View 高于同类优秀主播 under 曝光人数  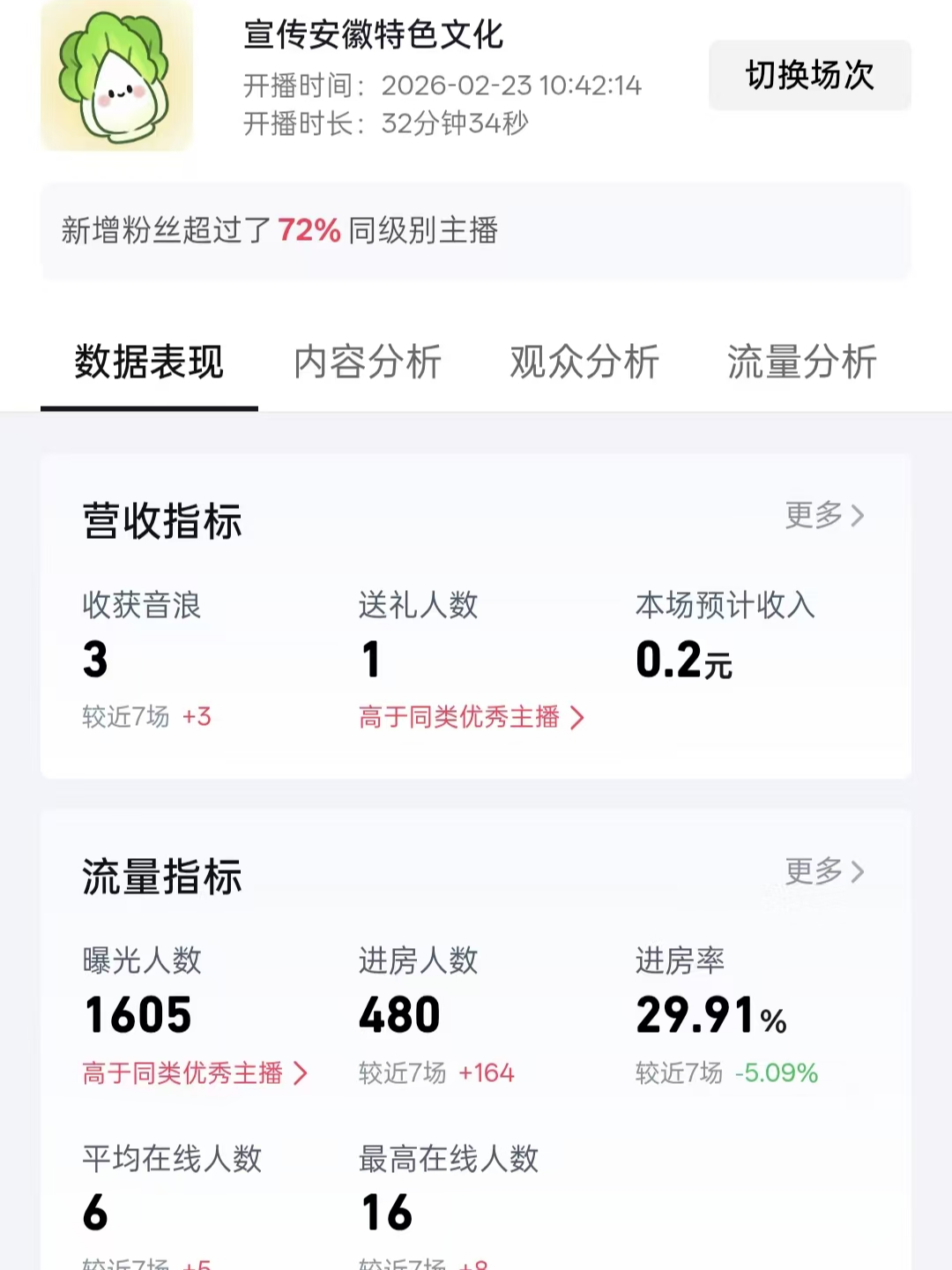195,1073
